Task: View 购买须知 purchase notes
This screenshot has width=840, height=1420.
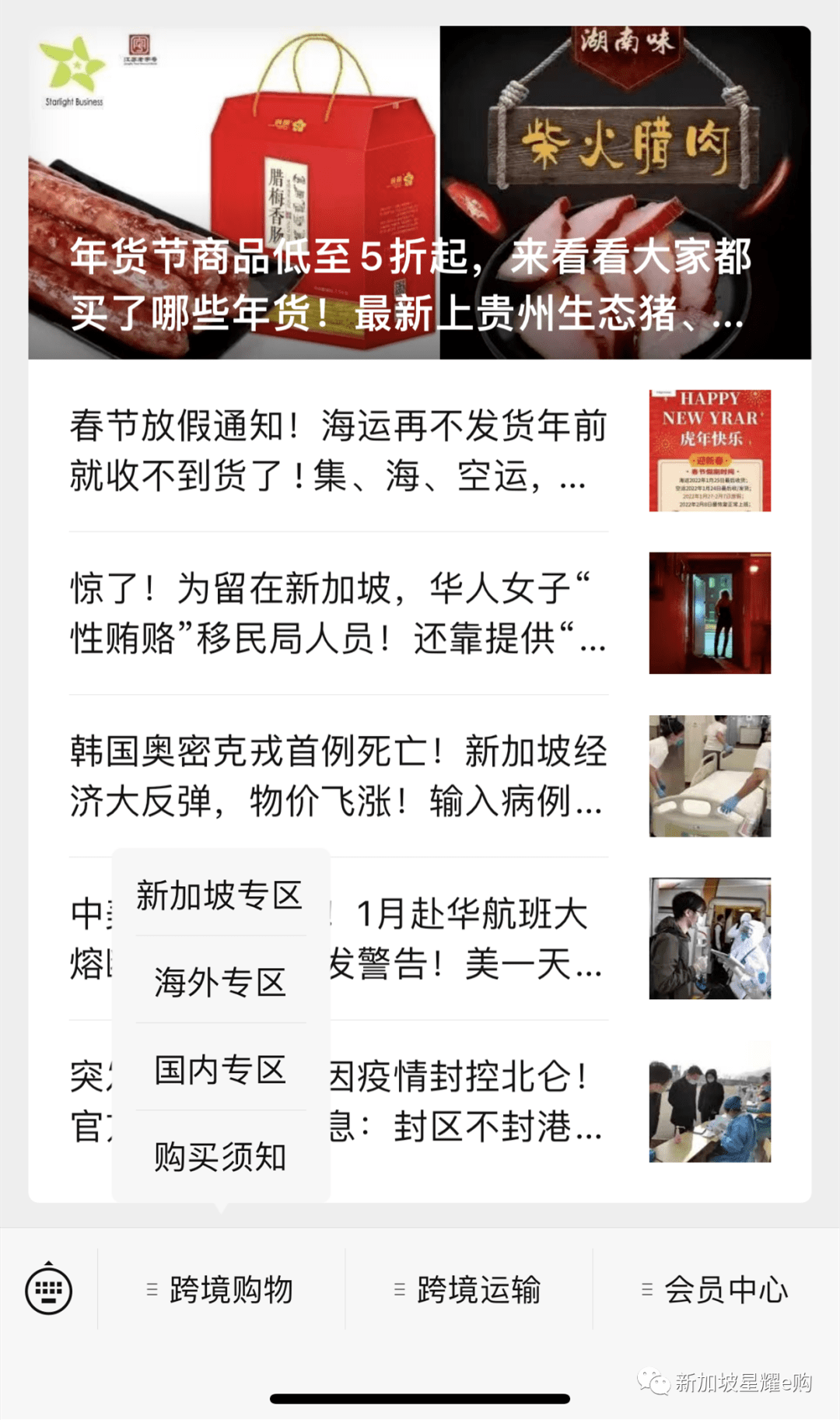Action: click(220, 1156)
